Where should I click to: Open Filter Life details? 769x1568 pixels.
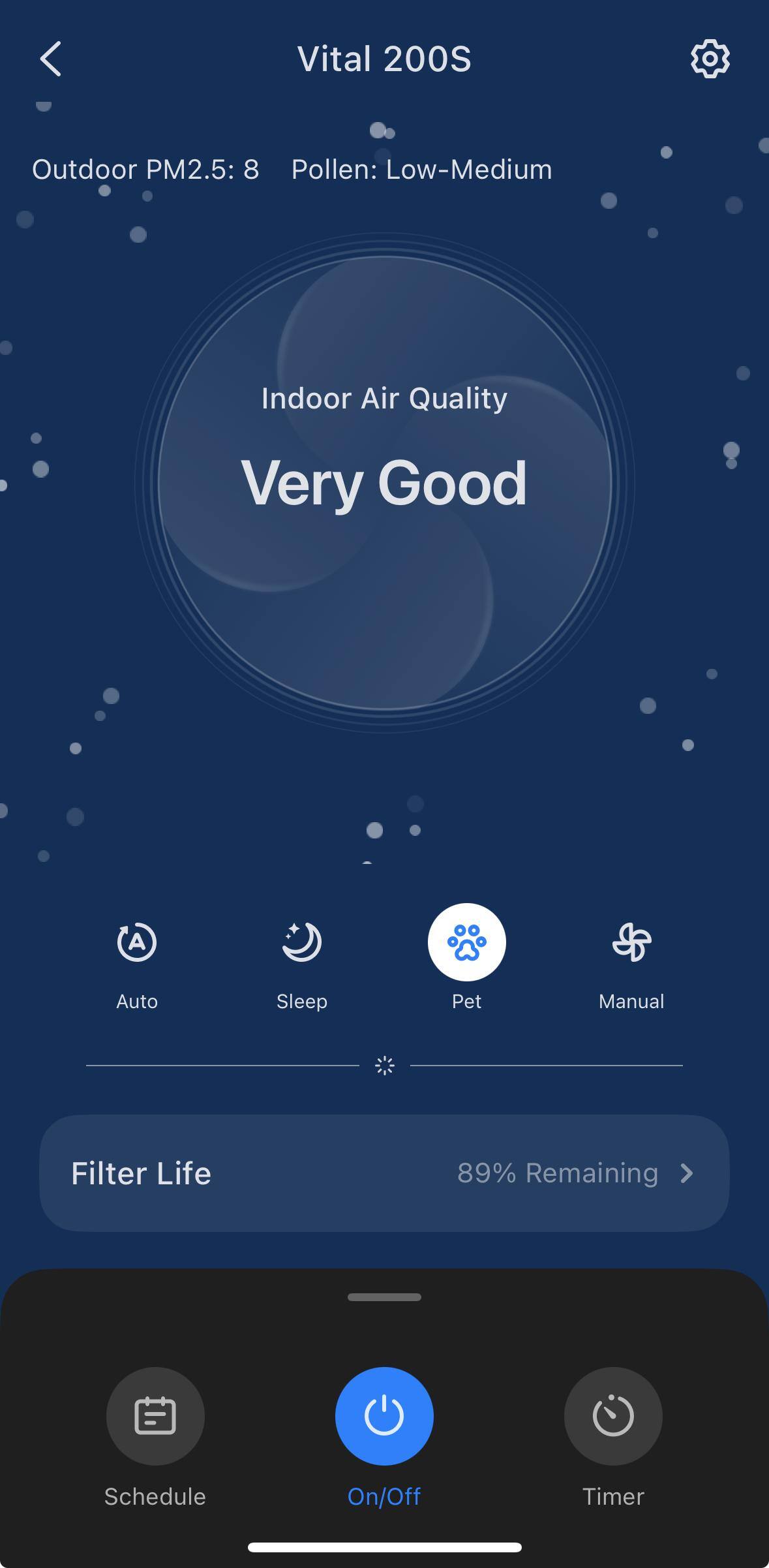tap(384, 1173)
